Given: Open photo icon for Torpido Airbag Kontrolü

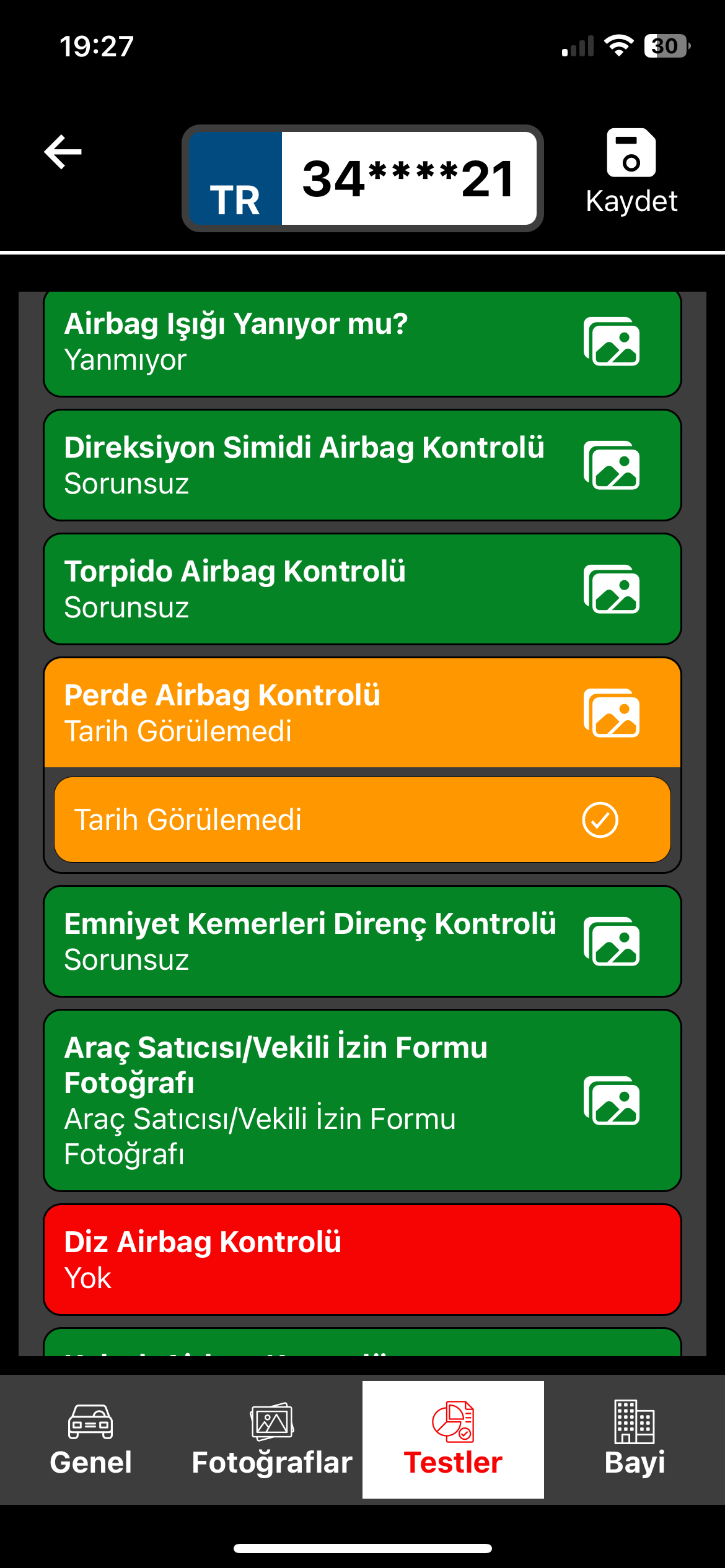Looking at the screenshot, I should tap(612, 590).
